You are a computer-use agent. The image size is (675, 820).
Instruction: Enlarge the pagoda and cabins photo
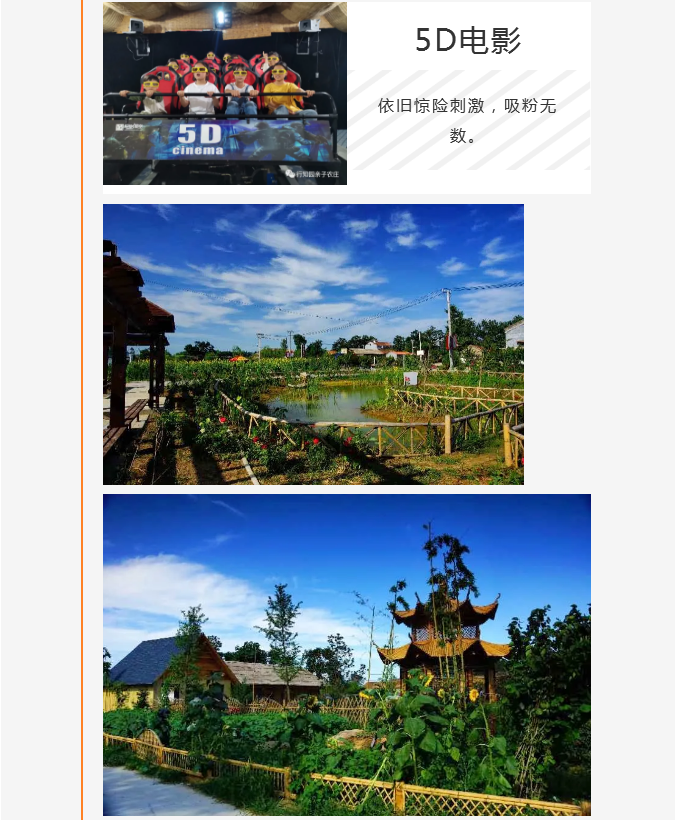346,654
